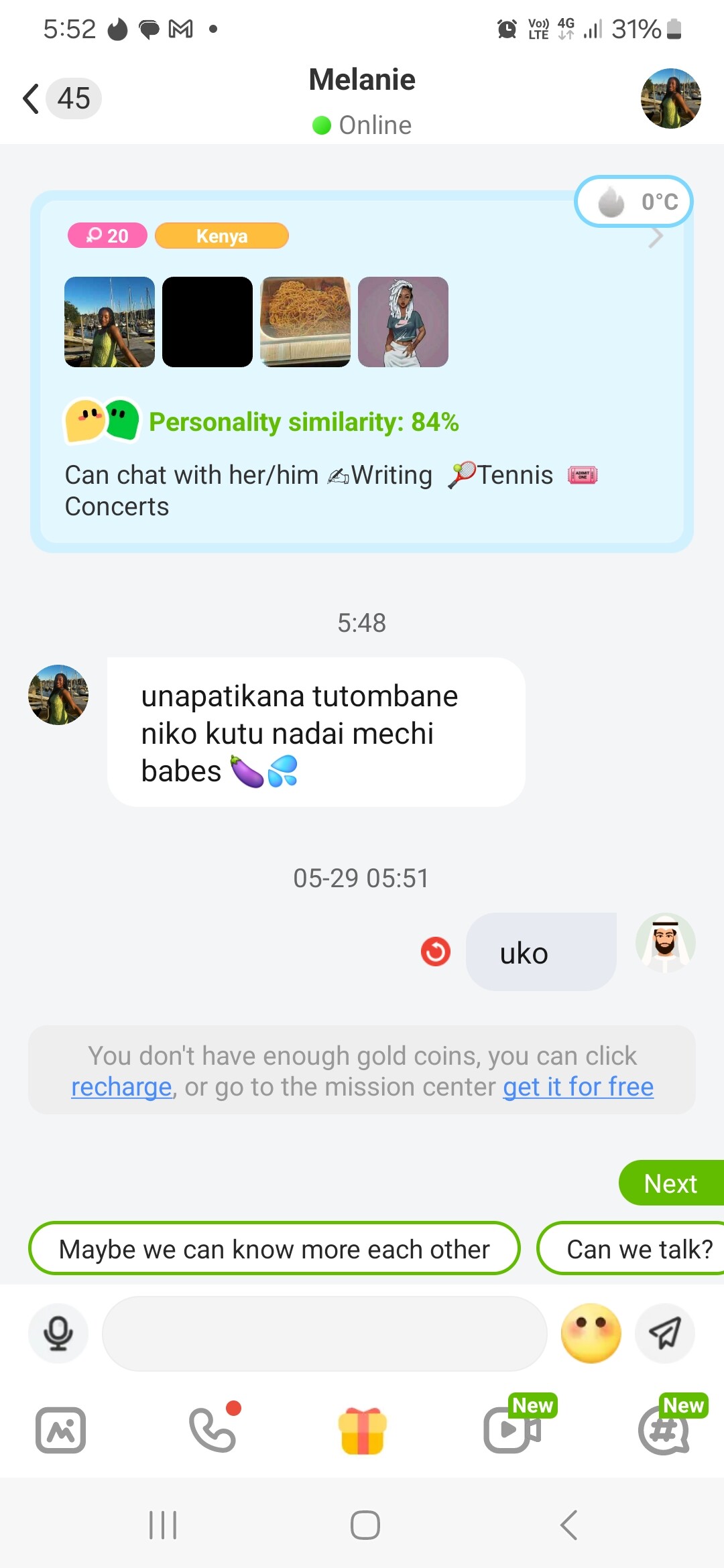This screenshot has height=1568, width=724.
Task: Open the 0°C intimacy temperature badge
Action: (633, 201)
